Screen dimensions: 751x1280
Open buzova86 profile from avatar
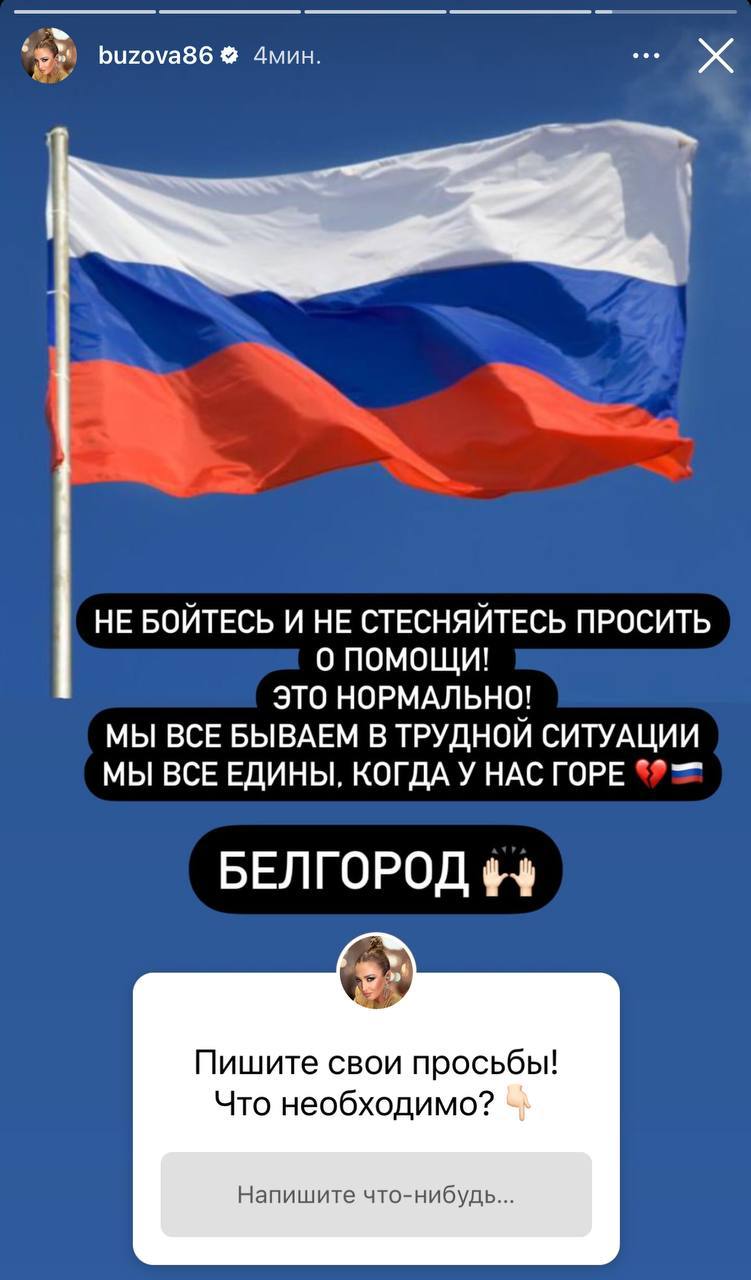click(49, 56)
